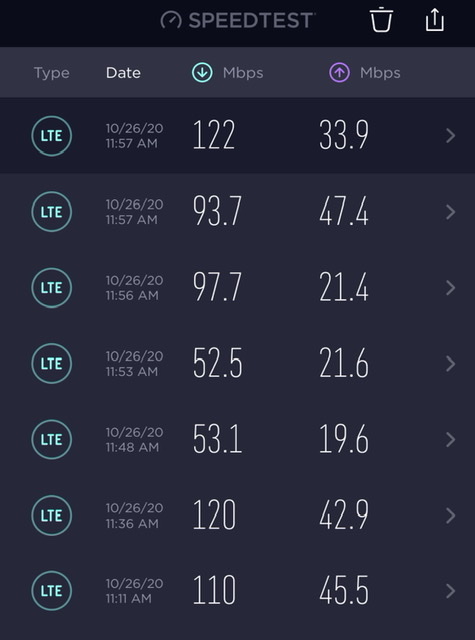Open the 11:48 AM test result
The width and height of the screenshot is (475, 640).
point(238,439)
